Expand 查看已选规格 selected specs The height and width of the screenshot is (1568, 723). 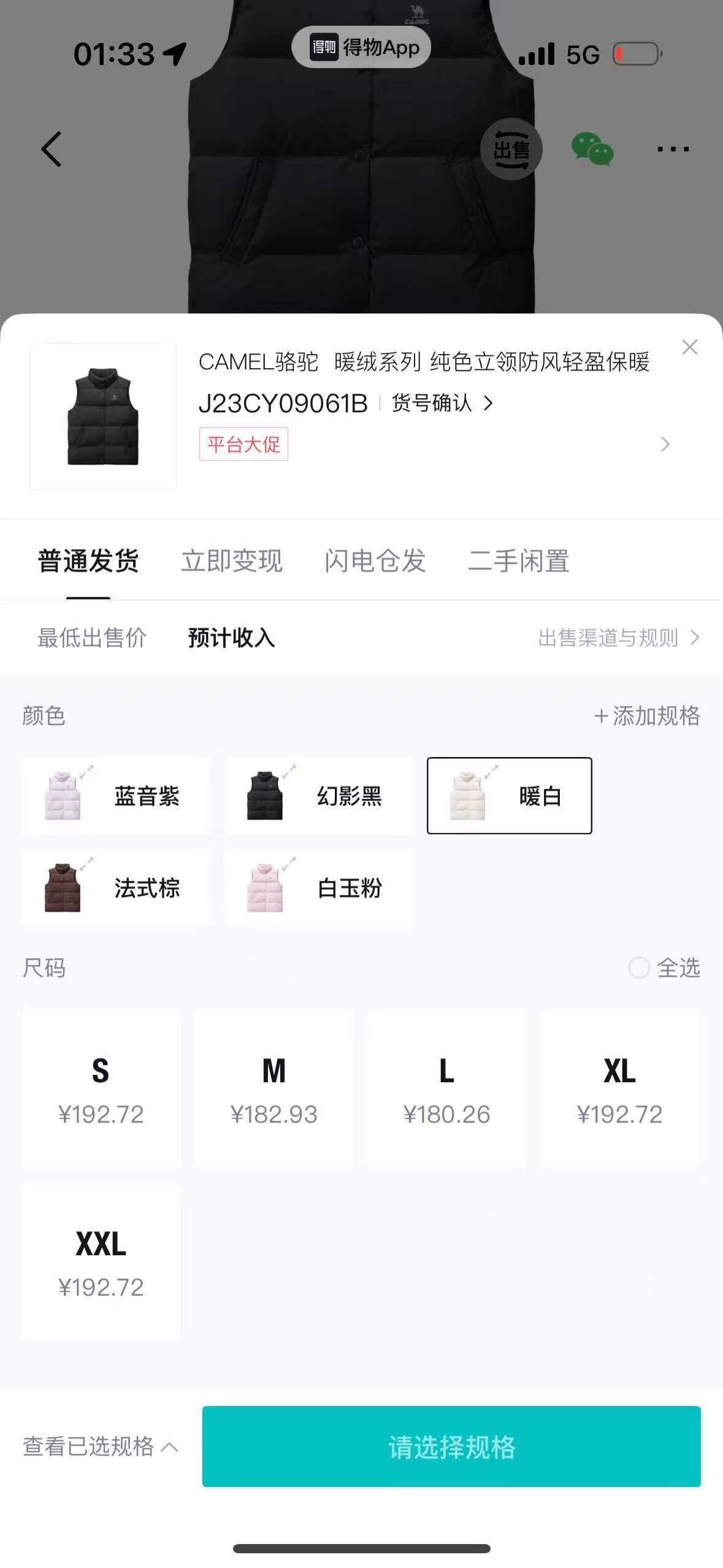pyautogui.click(x=101, y=1447)
